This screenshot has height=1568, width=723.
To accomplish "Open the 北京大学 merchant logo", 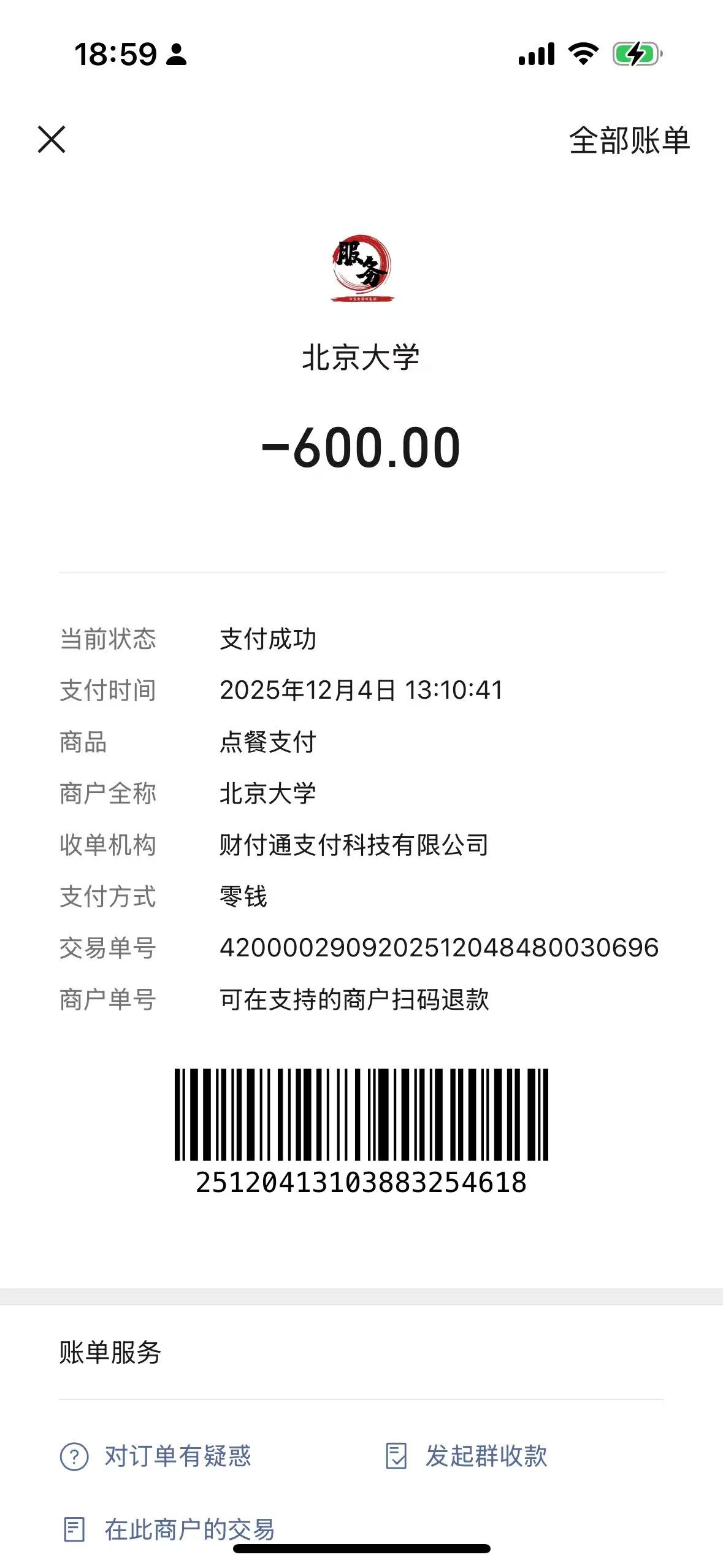I will pos(362,267).
